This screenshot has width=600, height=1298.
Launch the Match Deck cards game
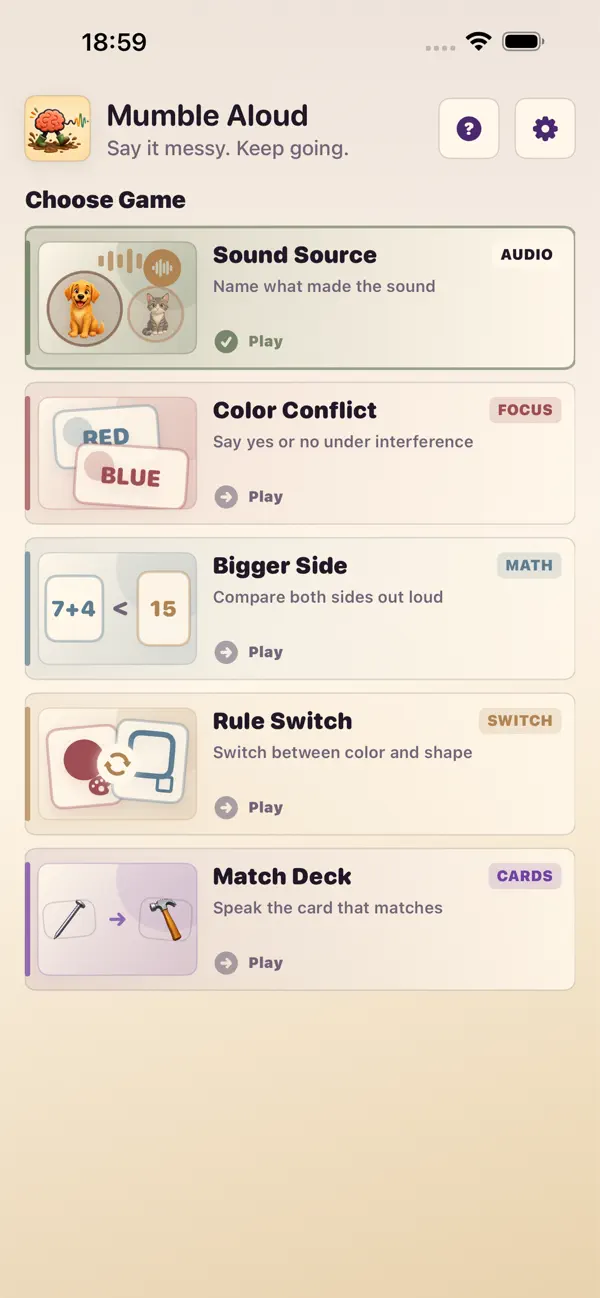tap(300, 920)
